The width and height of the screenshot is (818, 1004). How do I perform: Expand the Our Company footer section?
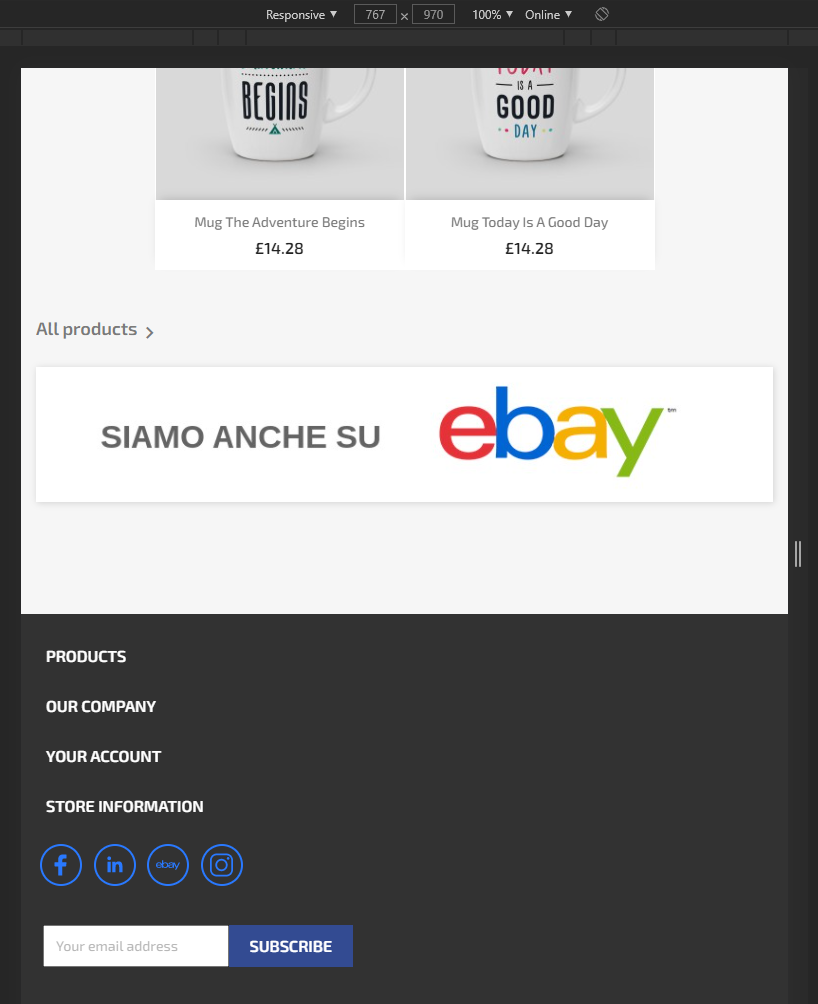(x=101, y=707)
